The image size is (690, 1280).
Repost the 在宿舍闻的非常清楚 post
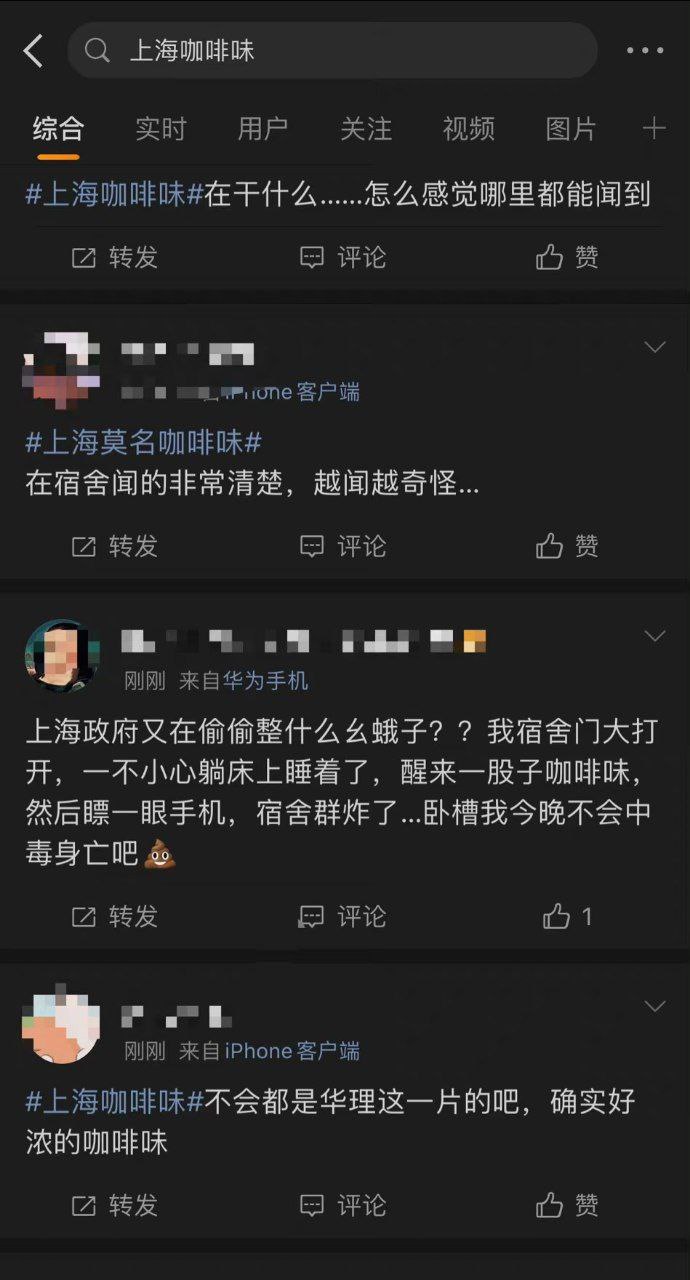point(115,546)
